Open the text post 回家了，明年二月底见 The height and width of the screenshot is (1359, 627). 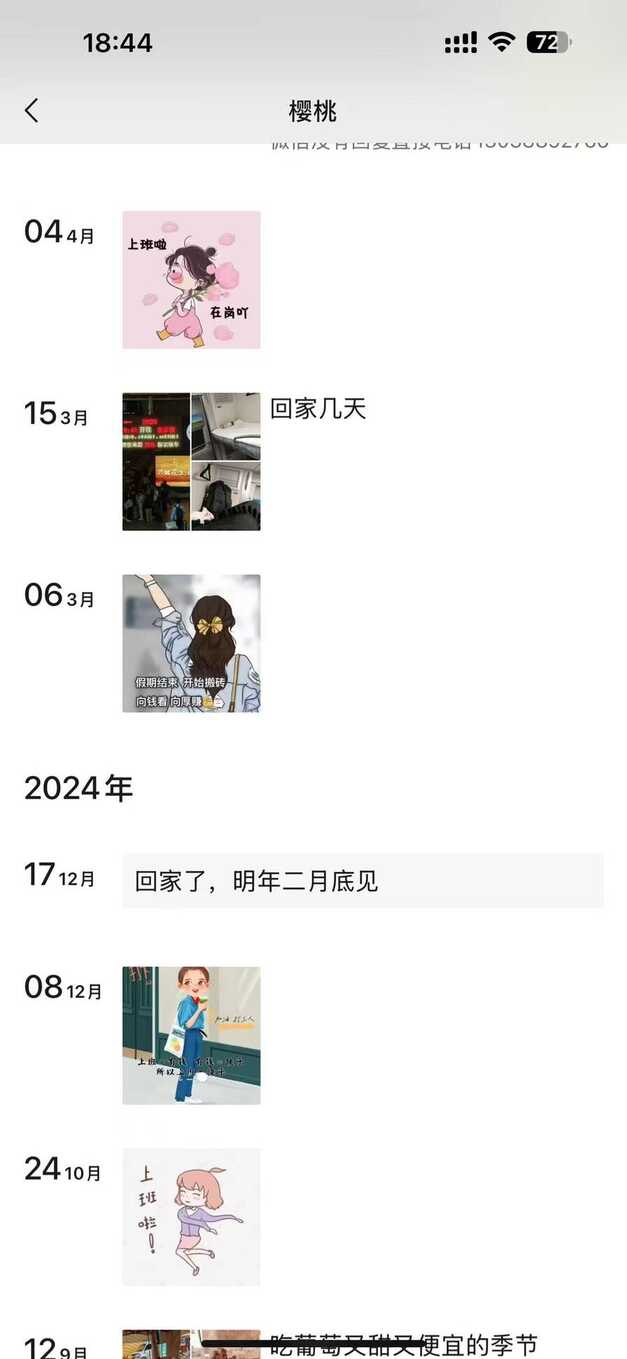pyautogui.click(x=363, y=881)
